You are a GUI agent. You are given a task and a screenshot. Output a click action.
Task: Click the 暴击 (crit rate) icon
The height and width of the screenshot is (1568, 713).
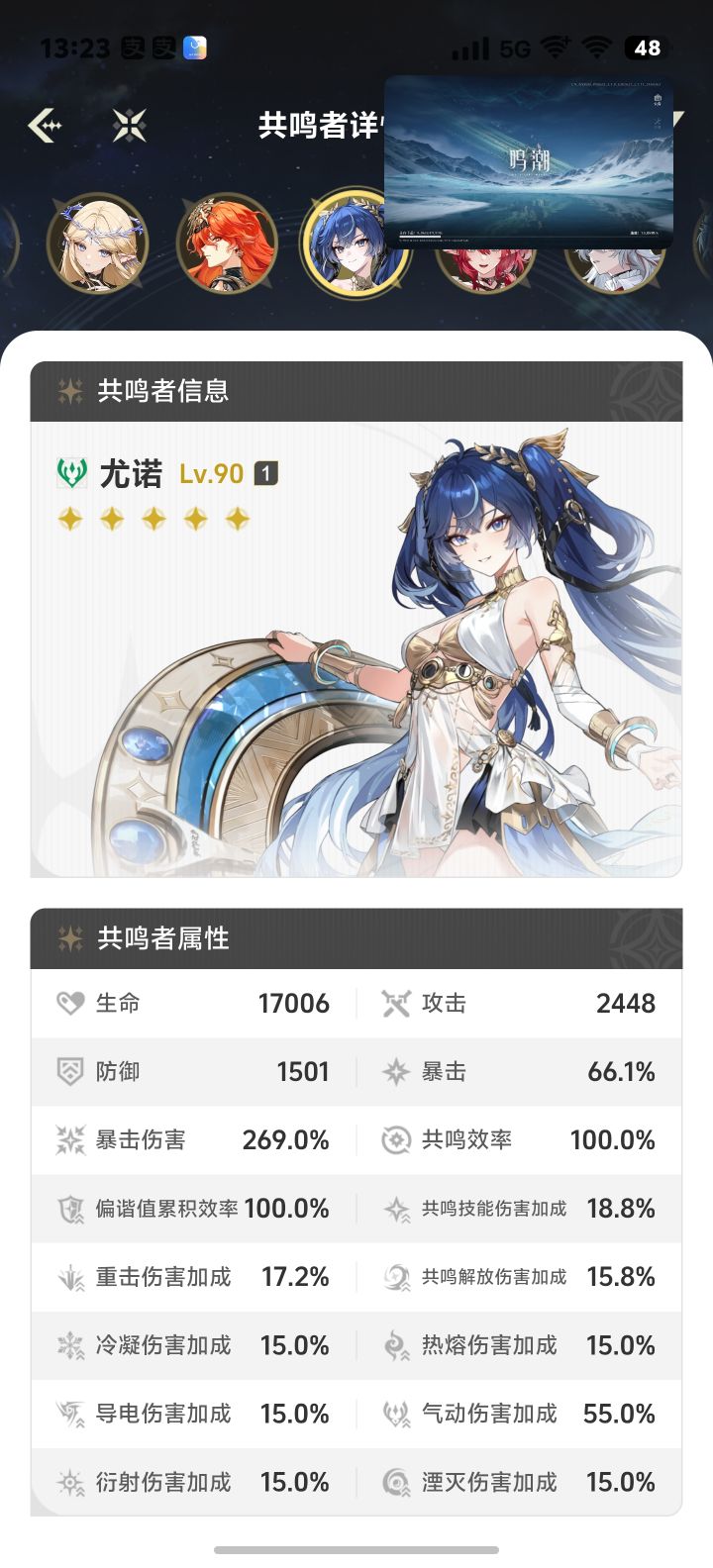click(396, 1071)
